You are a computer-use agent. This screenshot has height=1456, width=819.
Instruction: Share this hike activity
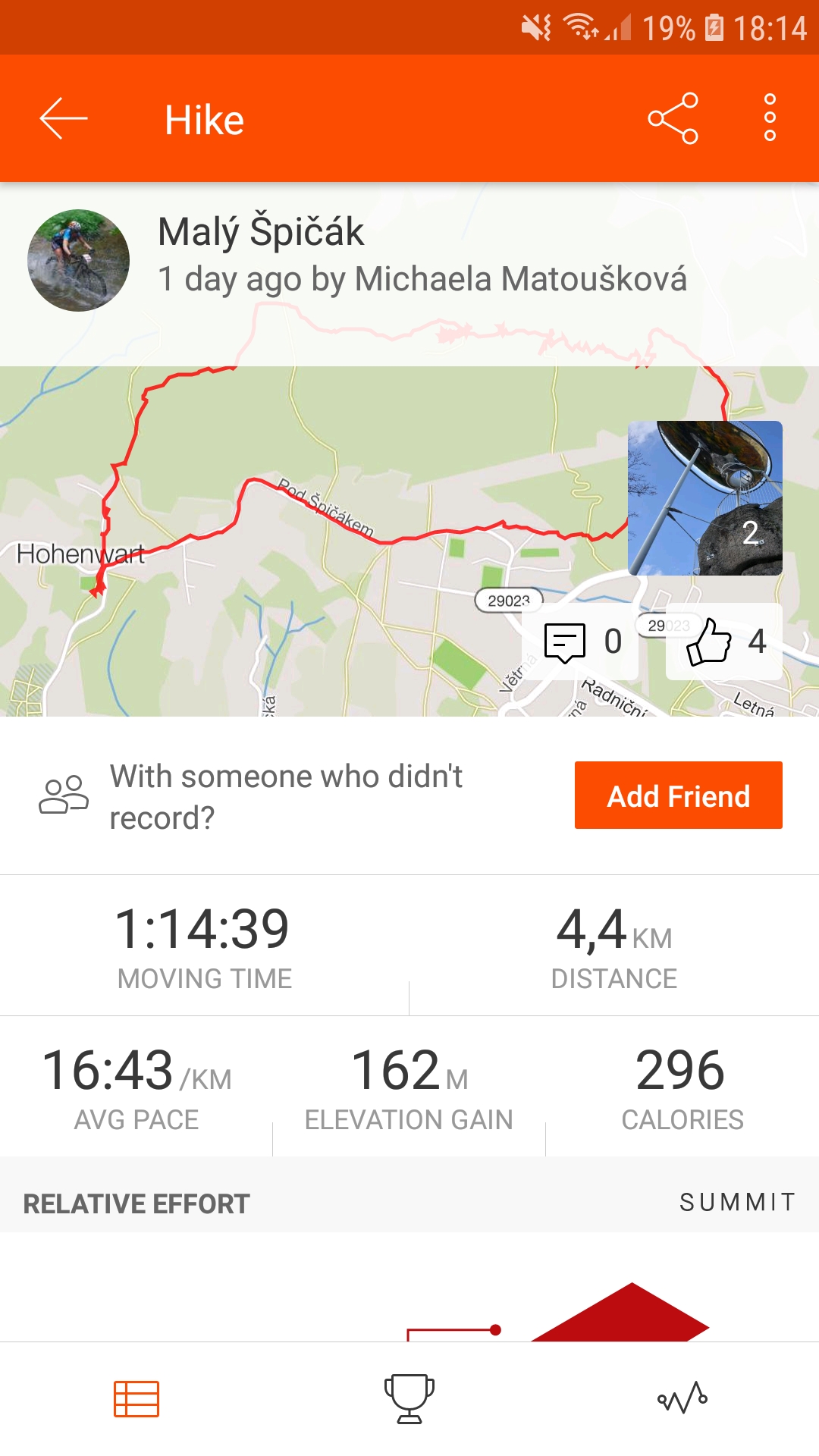pyautogui.click(x=673, y=118)
